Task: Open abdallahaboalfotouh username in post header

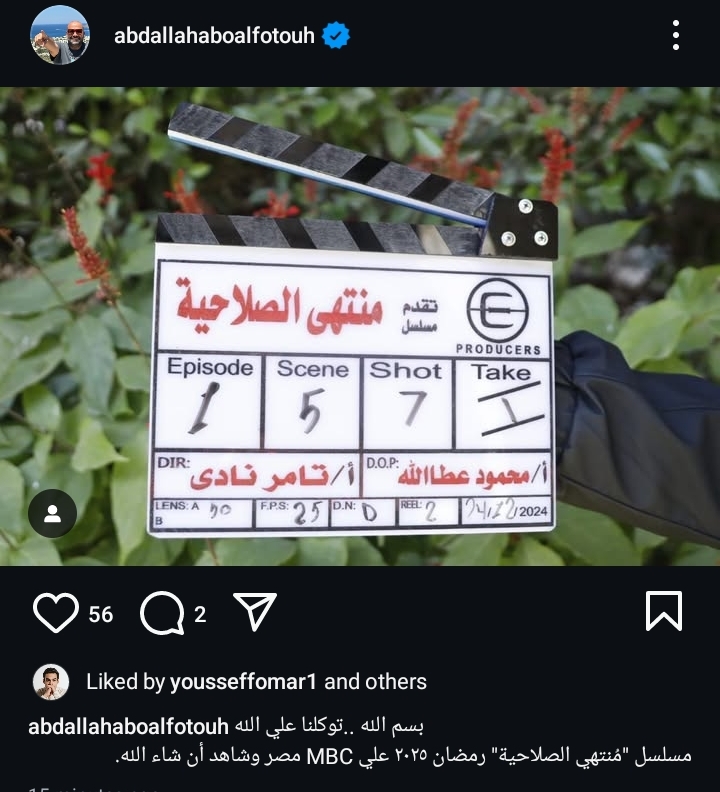Action: pyautogui.click(x=214, y=37)
